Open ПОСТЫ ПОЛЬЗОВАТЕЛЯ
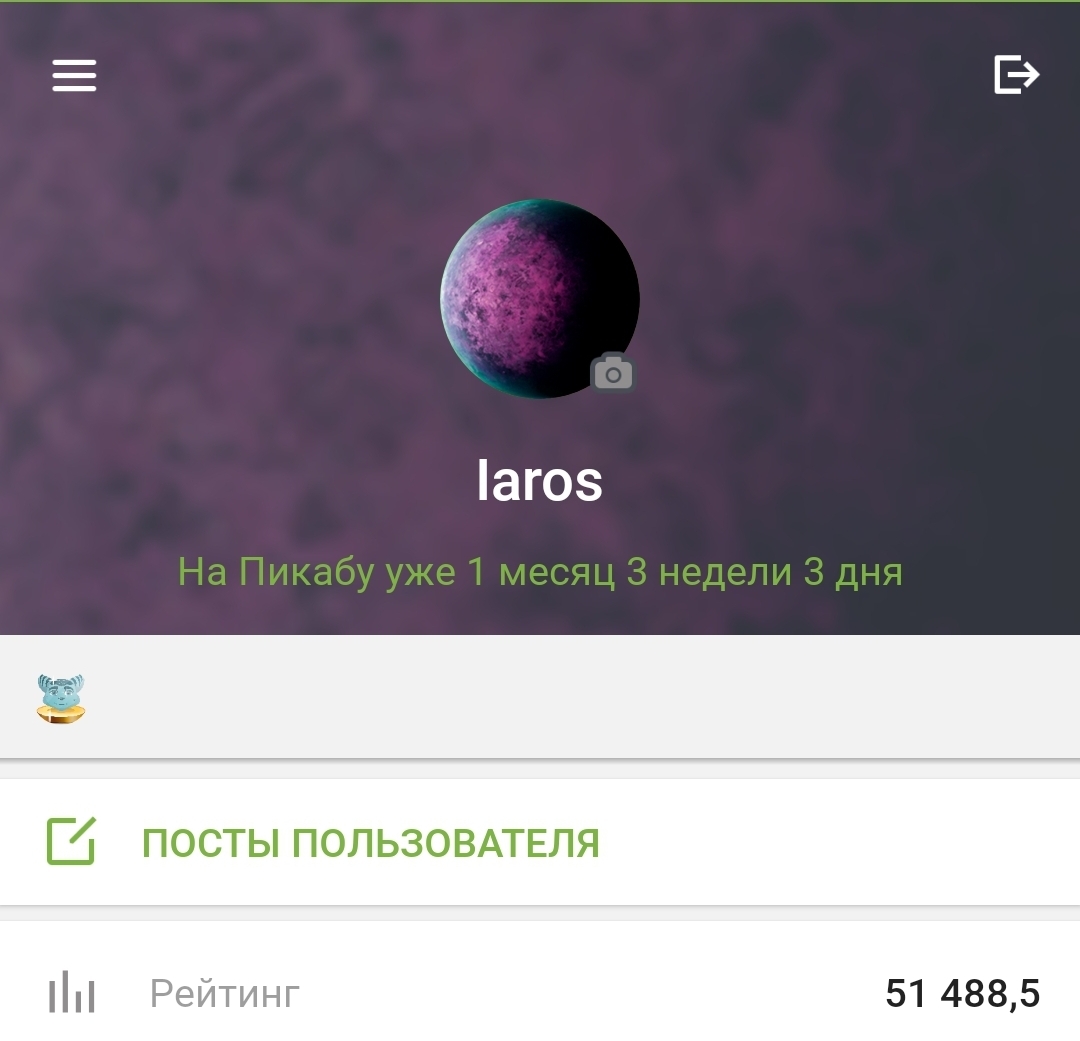The height and width of the screenshot is (1041, 1080). click(370, 843)
